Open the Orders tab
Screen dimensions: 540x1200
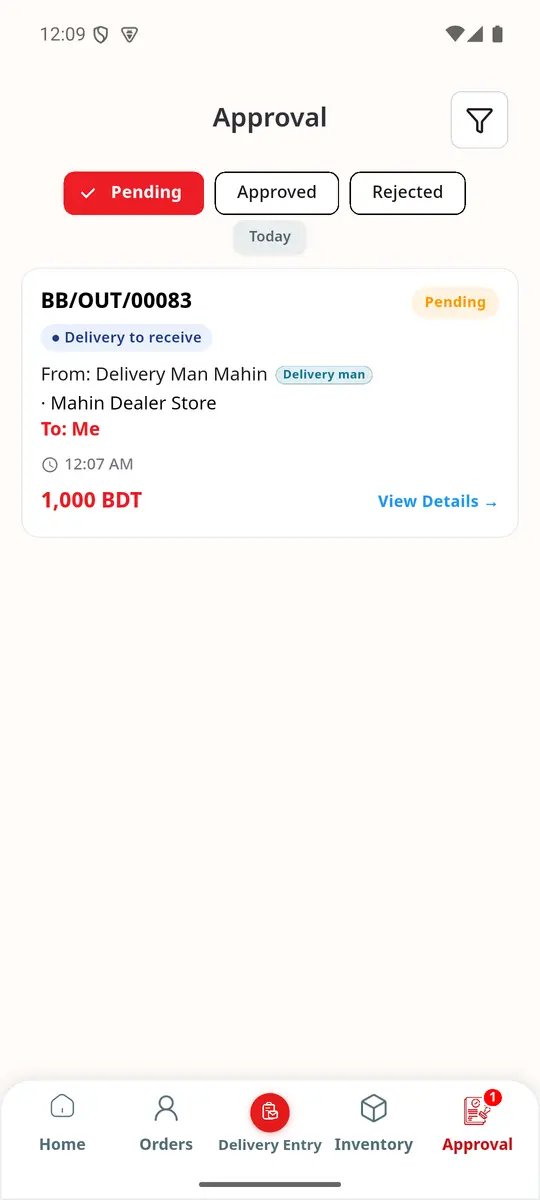(x=166, y=1124)
